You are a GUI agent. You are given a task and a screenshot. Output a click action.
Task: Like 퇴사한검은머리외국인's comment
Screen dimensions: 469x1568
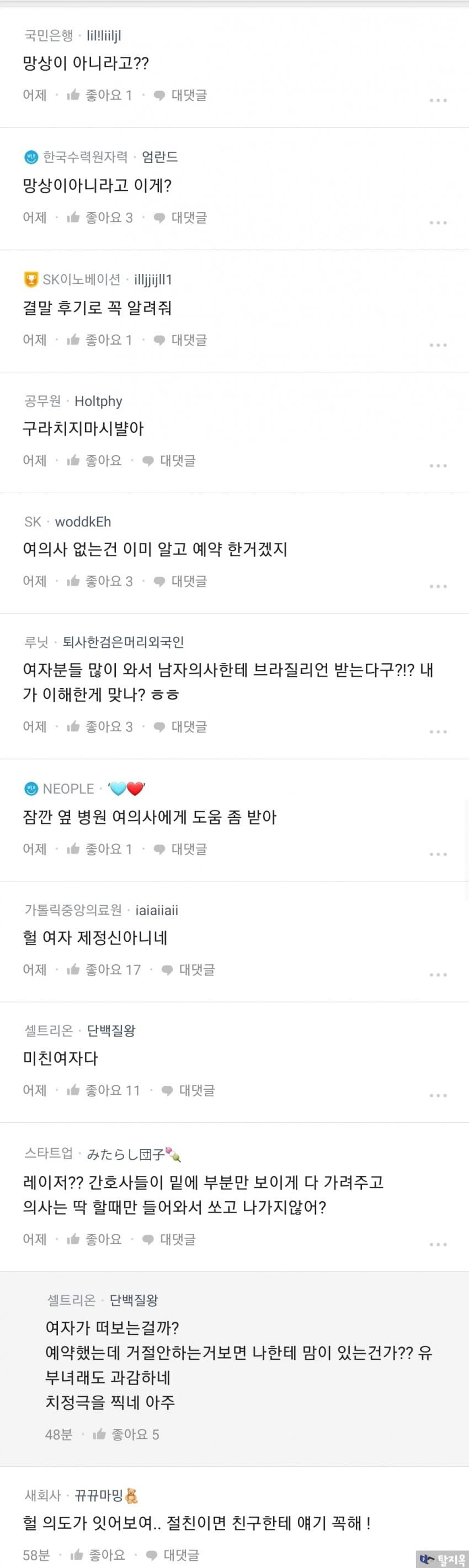(x=99, y=726)
